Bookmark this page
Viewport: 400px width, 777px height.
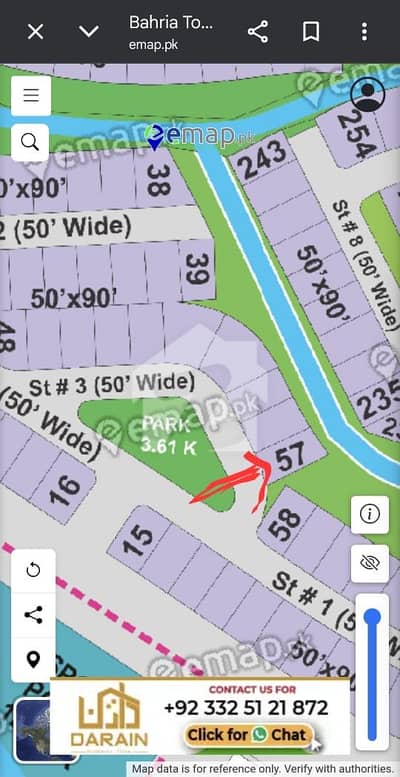(x=311, y=32)
